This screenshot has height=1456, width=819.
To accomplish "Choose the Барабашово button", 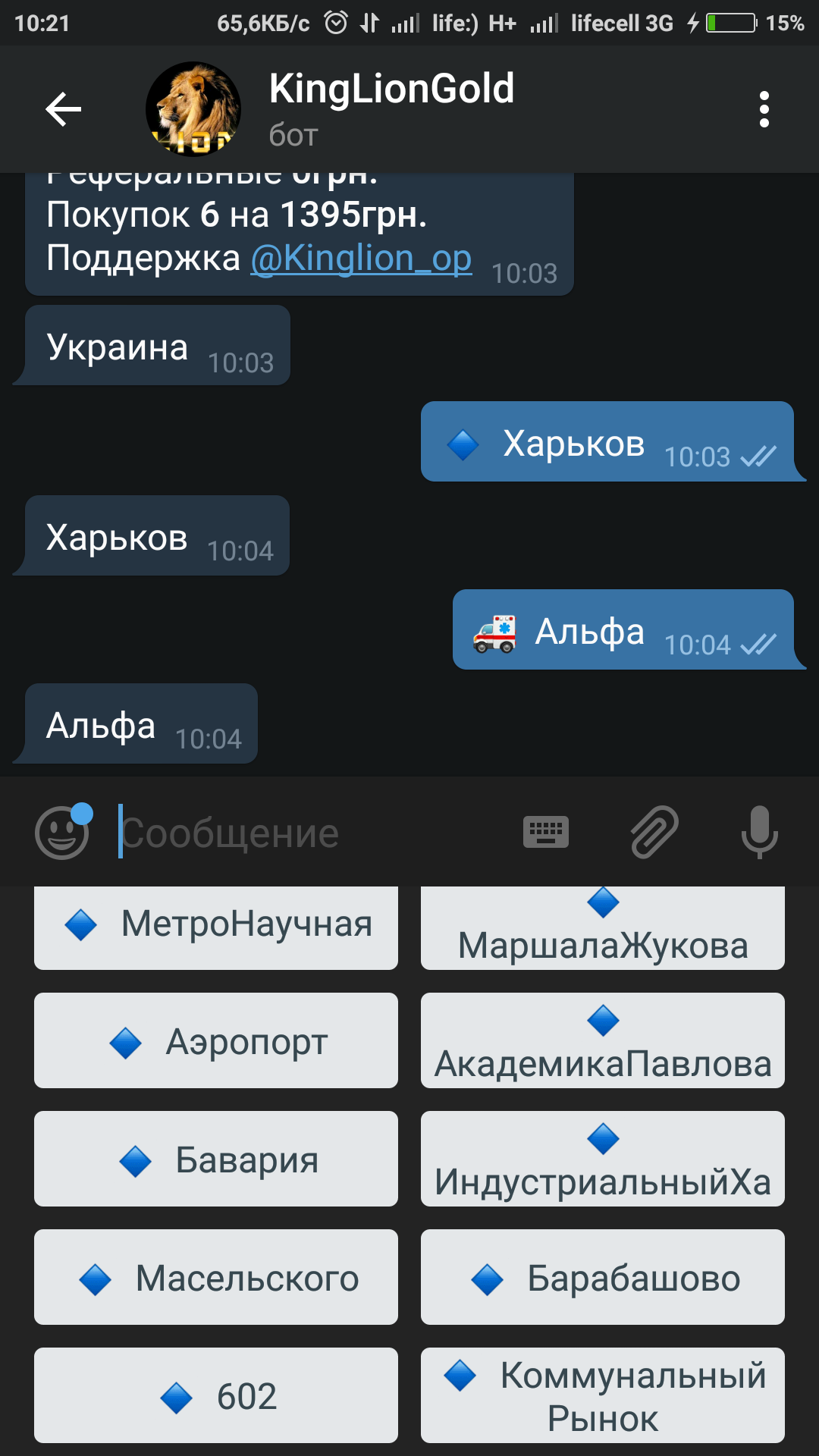I will point(603,1277).
